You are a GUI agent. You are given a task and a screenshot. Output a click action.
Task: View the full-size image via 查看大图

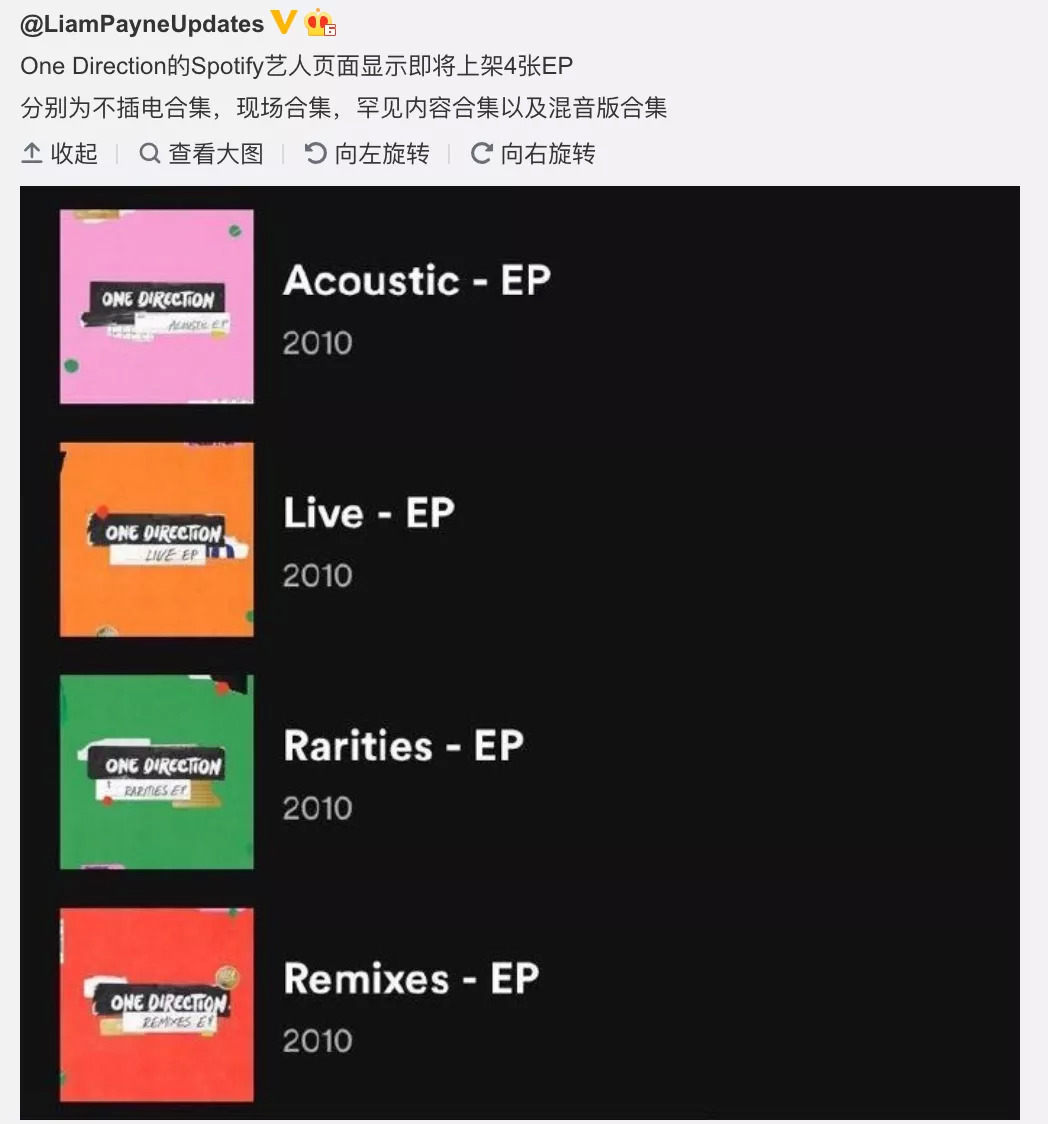click(x=201, y=153)
